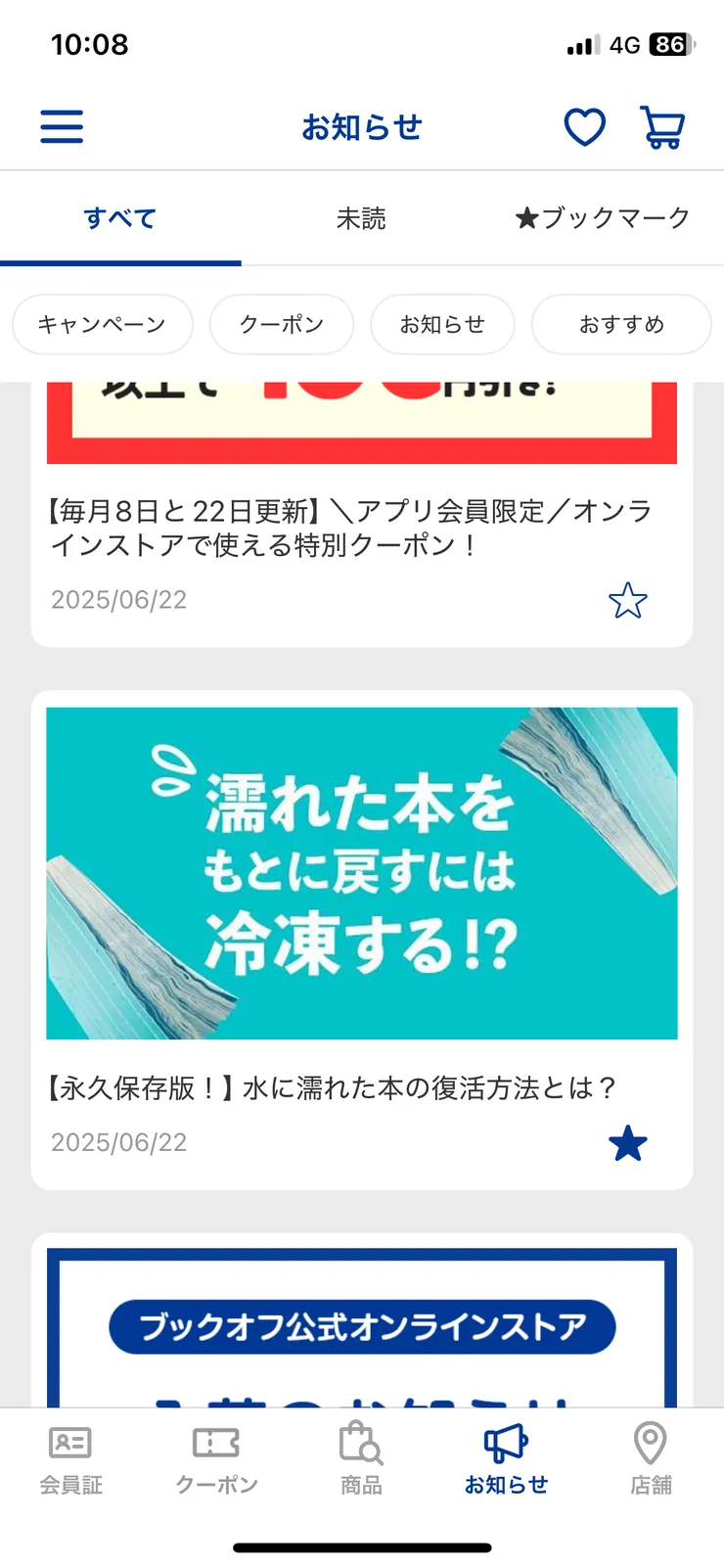
Task: Select the お知らせ filter chip
Action: coord(442,324)
